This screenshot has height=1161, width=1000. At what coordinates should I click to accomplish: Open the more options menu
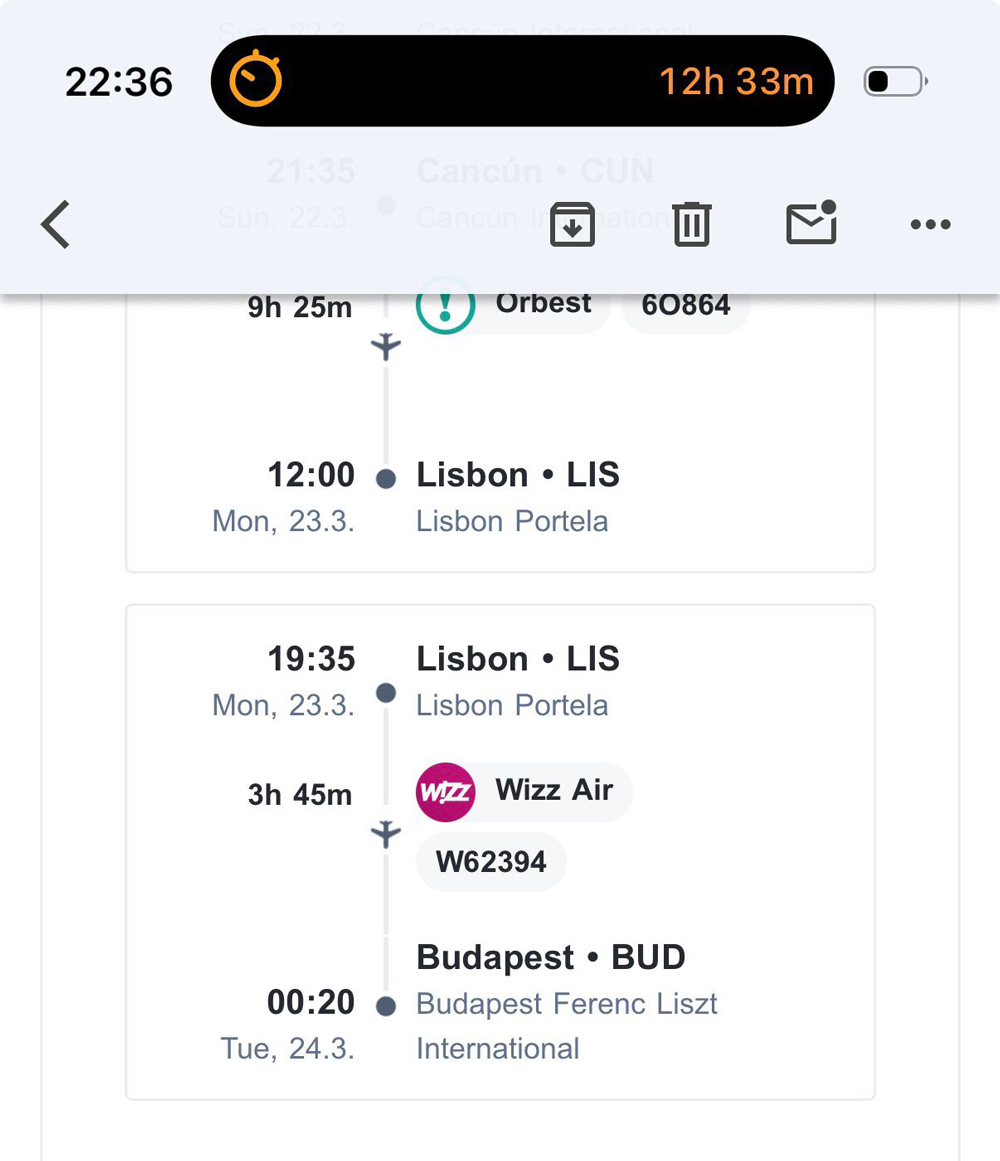(930, 225)
